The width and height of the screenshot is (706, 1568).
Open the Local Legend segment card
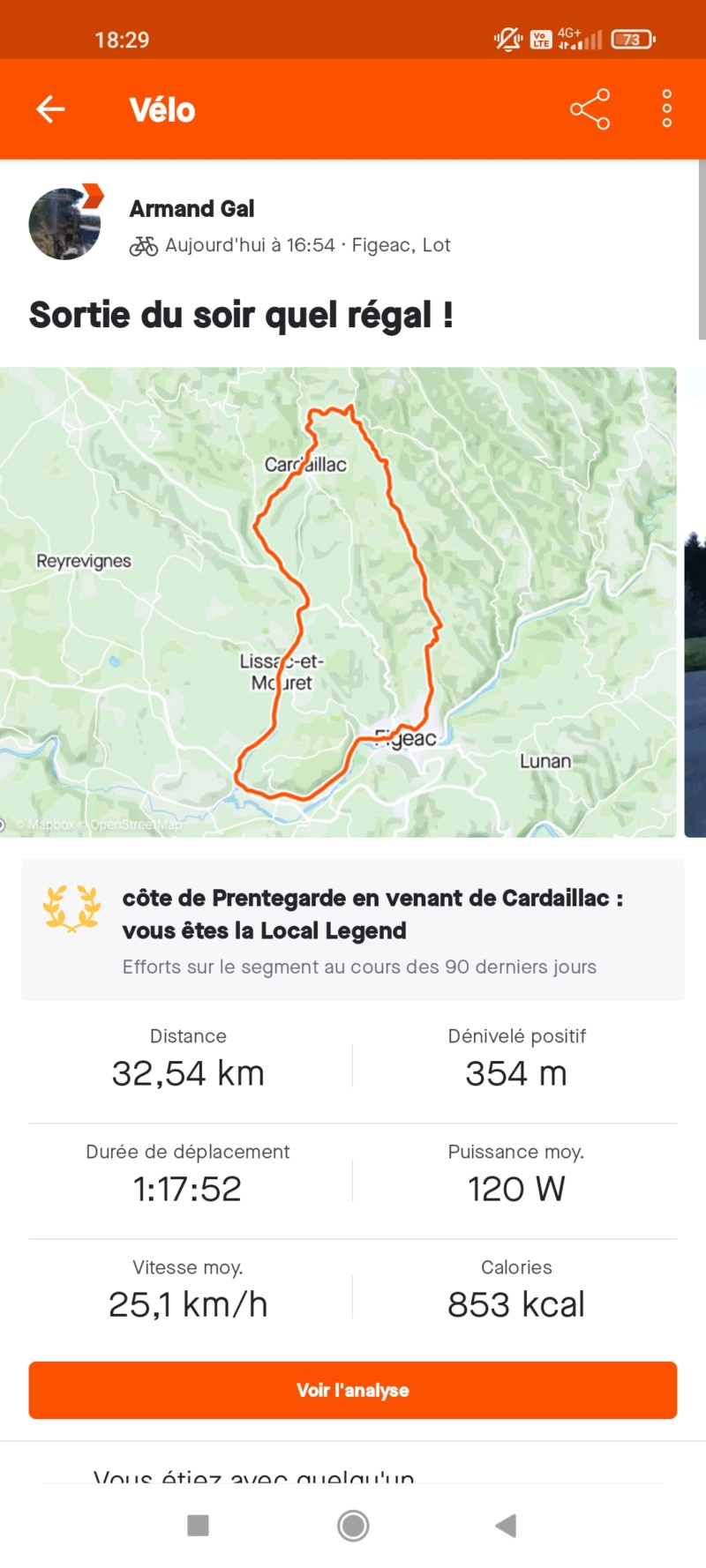point(353,930)
